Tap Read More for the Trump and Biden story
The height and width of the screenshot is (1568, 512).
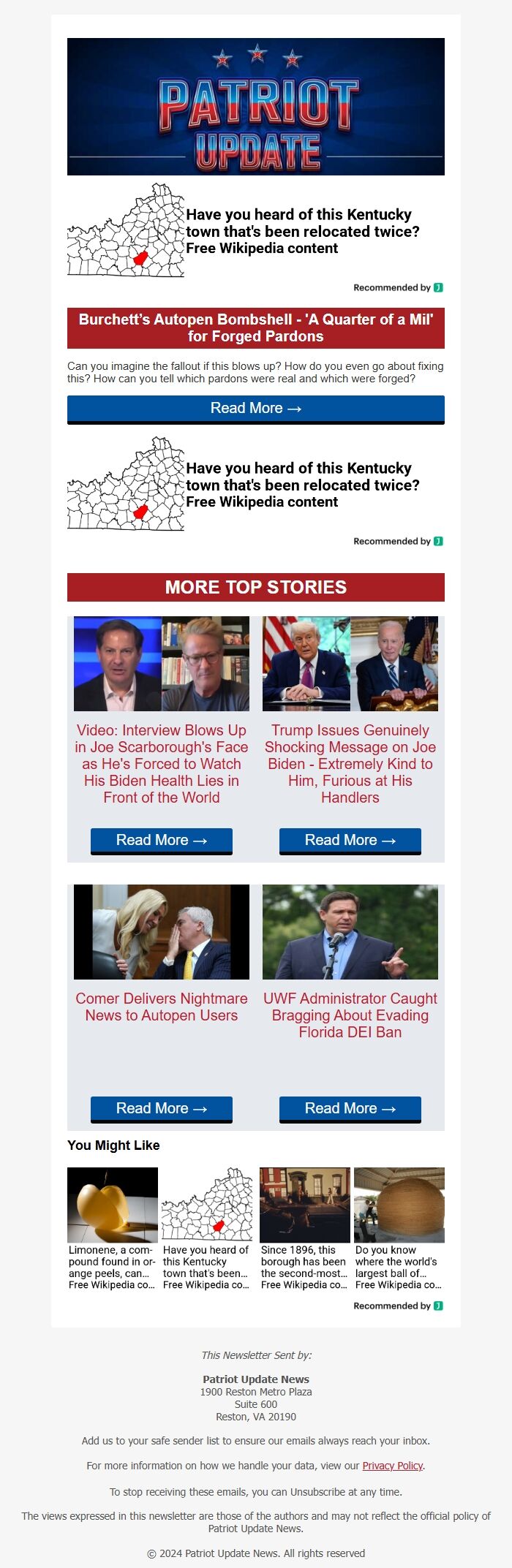tap(350, 841)
